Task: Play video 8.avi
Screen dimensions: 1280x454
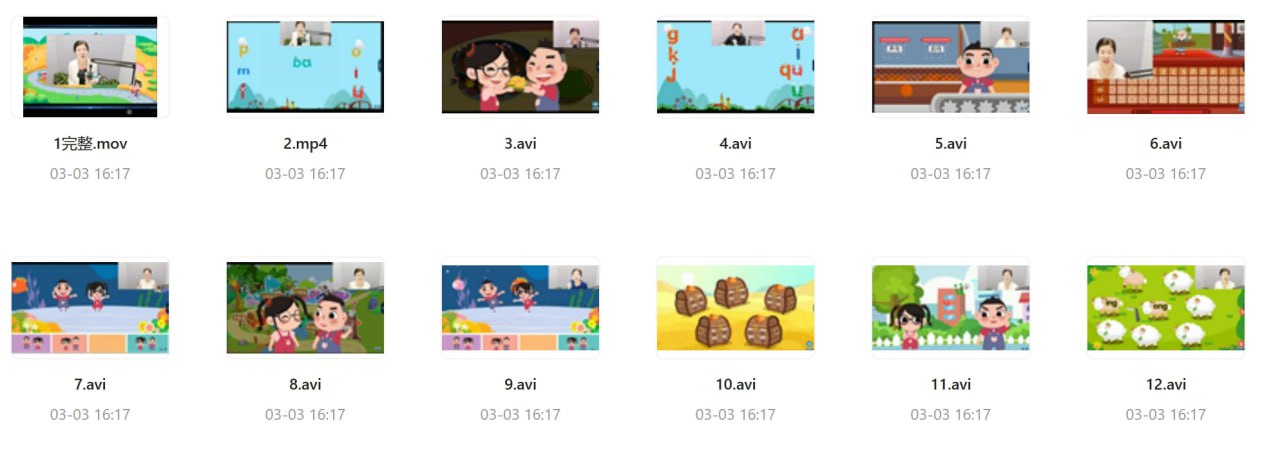Action: (305, 308)
